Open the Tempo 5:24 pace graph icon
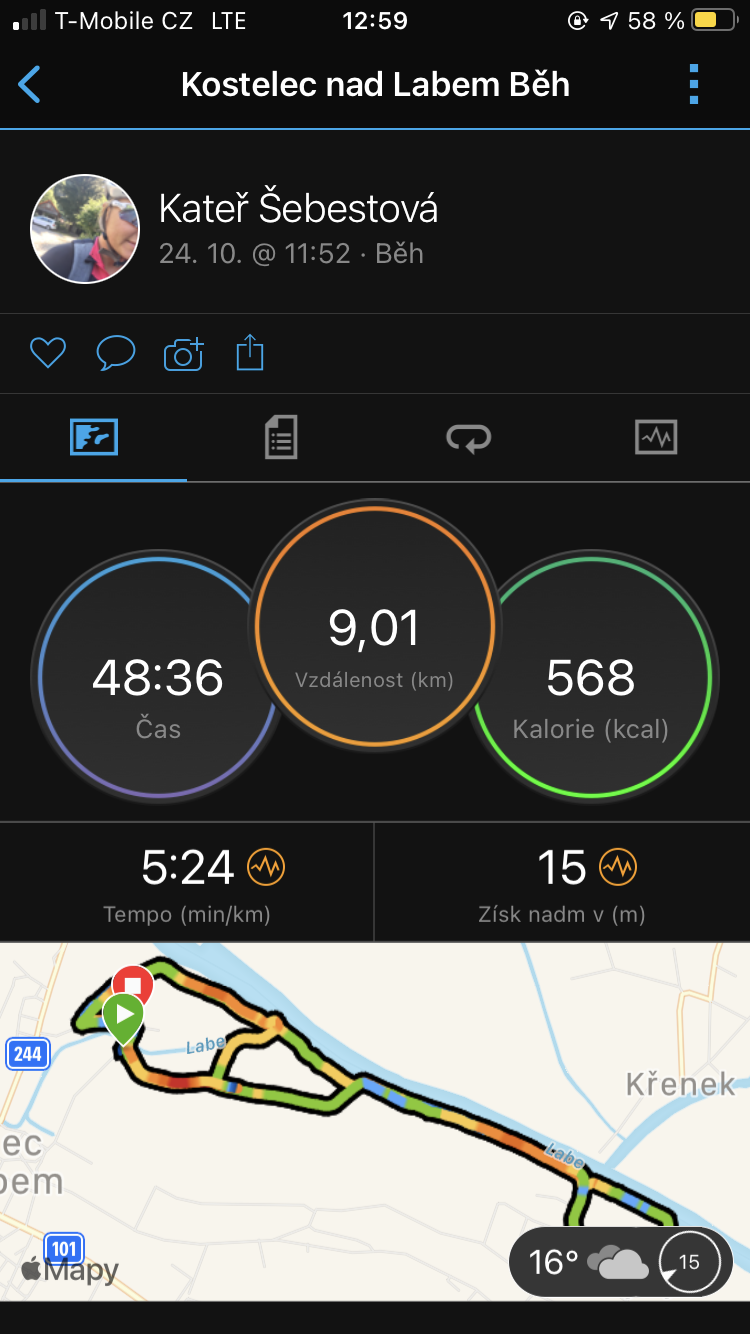This screenshot has width=750, height=1334. point(266,867)
